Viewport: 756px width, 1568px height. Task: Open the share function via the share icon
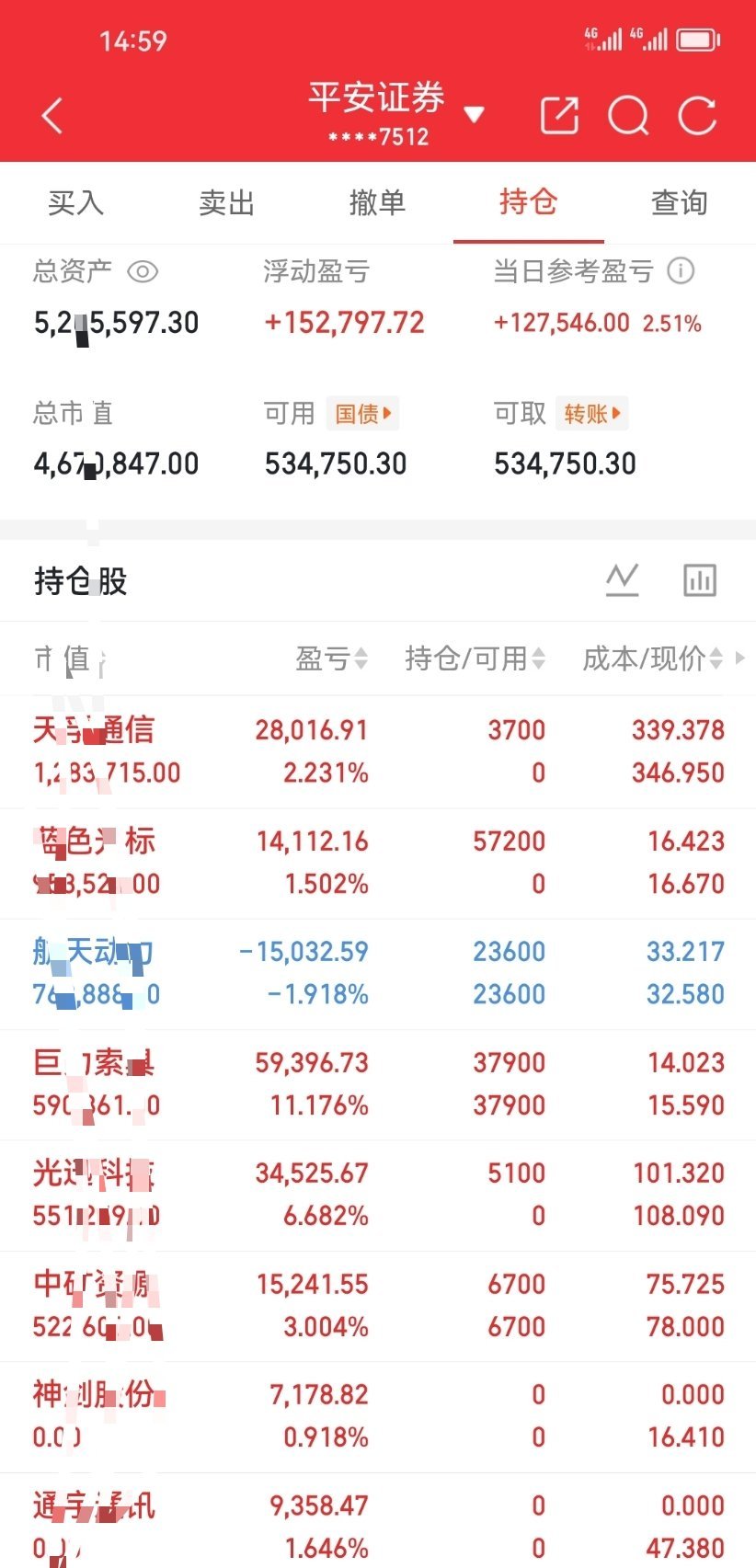pyautogui.click(x=558, y=116)
